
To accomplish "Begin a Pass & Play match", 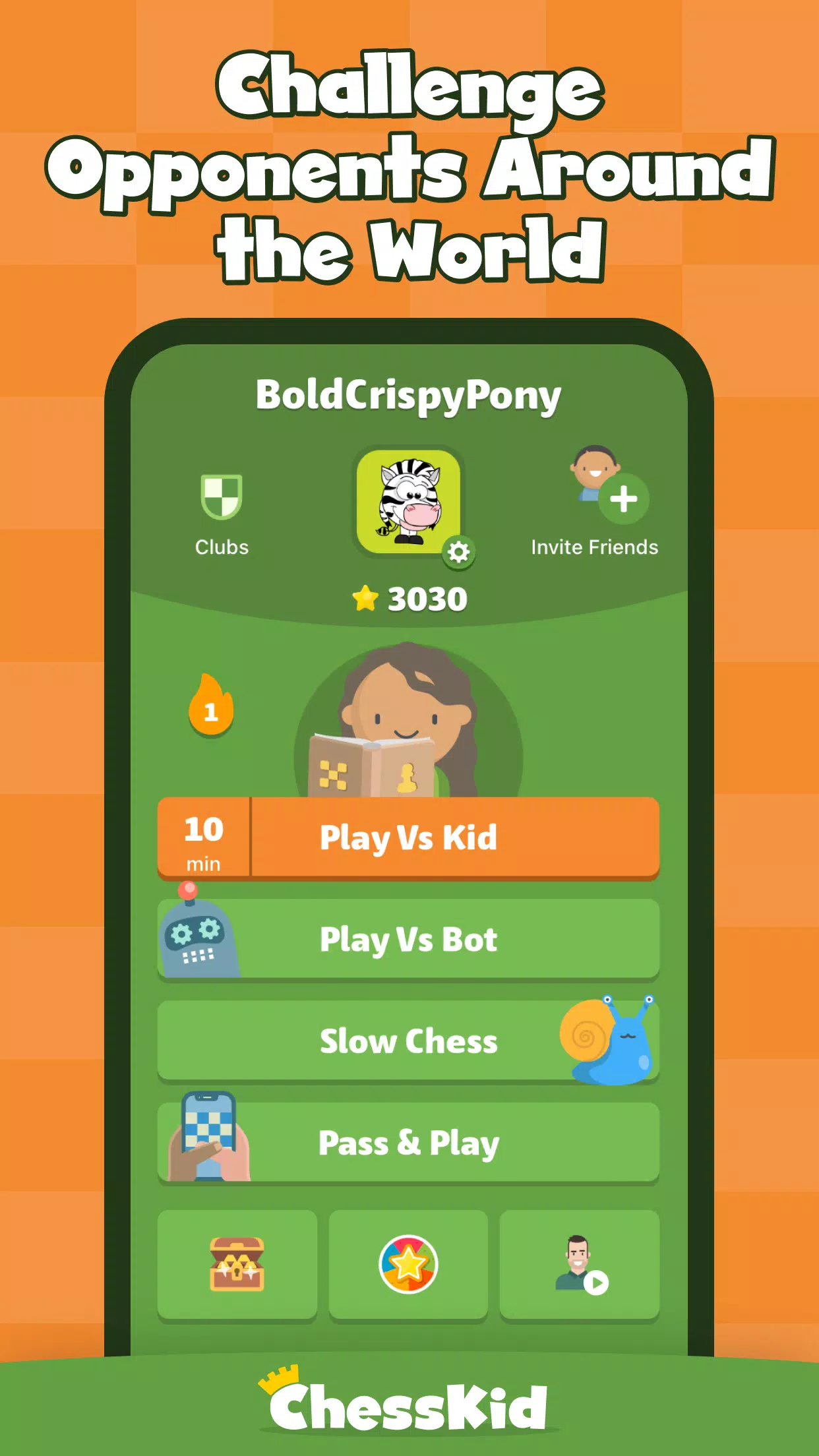I will click(409, 1142).
